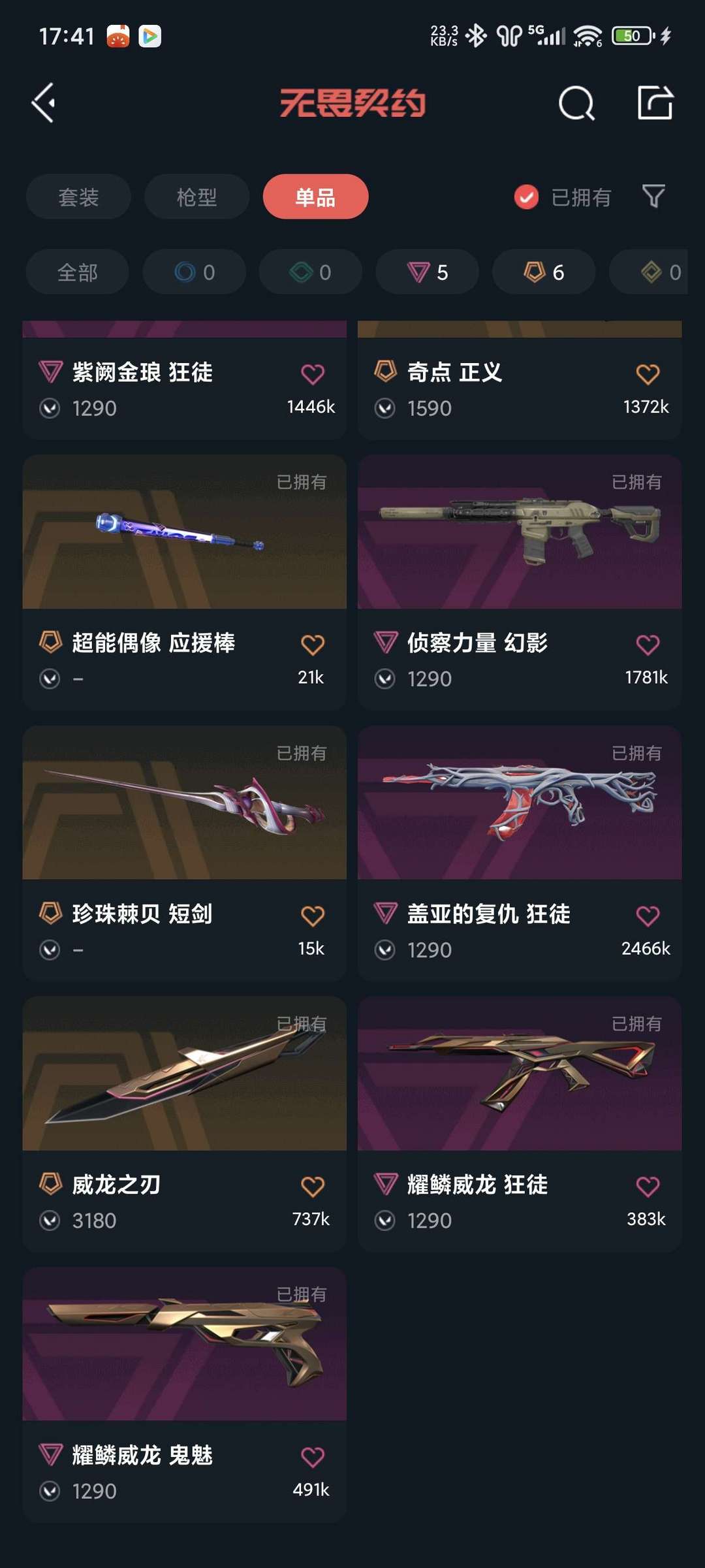
Task: Open the search function
Action: [576, 103]
